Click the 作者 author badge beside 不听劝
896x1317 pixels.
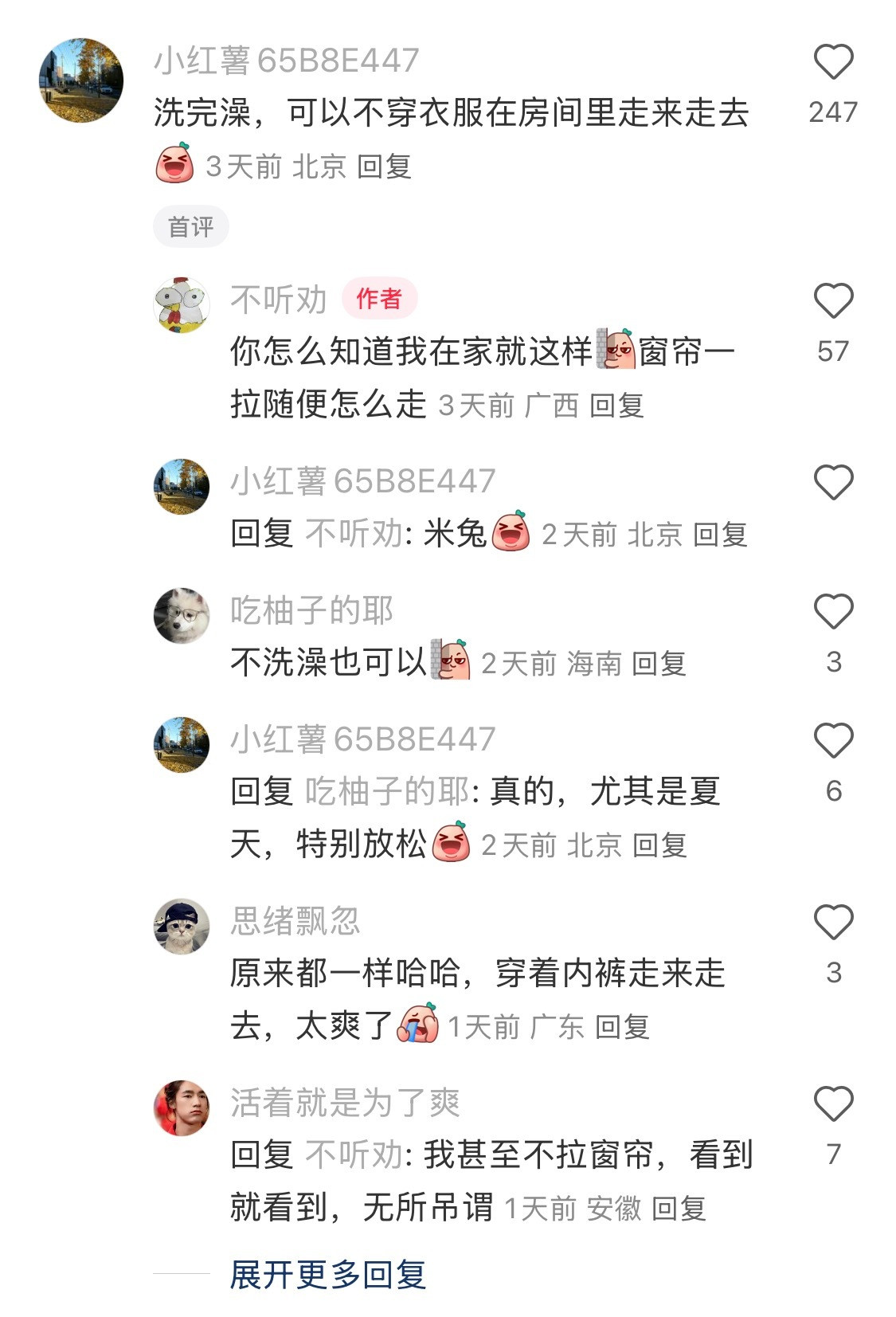[x=379, y=296]
